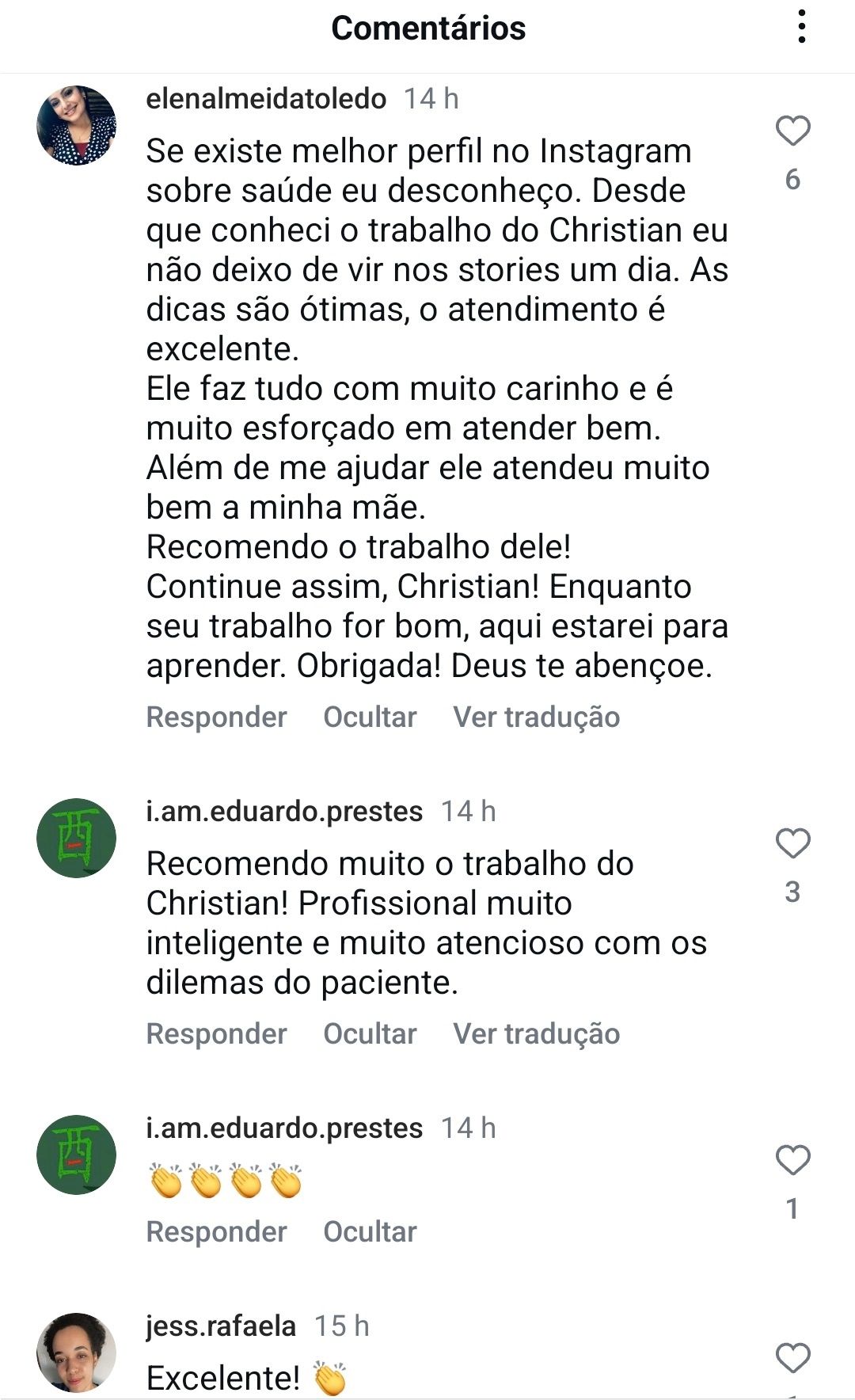Open elenalmeidatoledo's profile picture

(77, 125)
